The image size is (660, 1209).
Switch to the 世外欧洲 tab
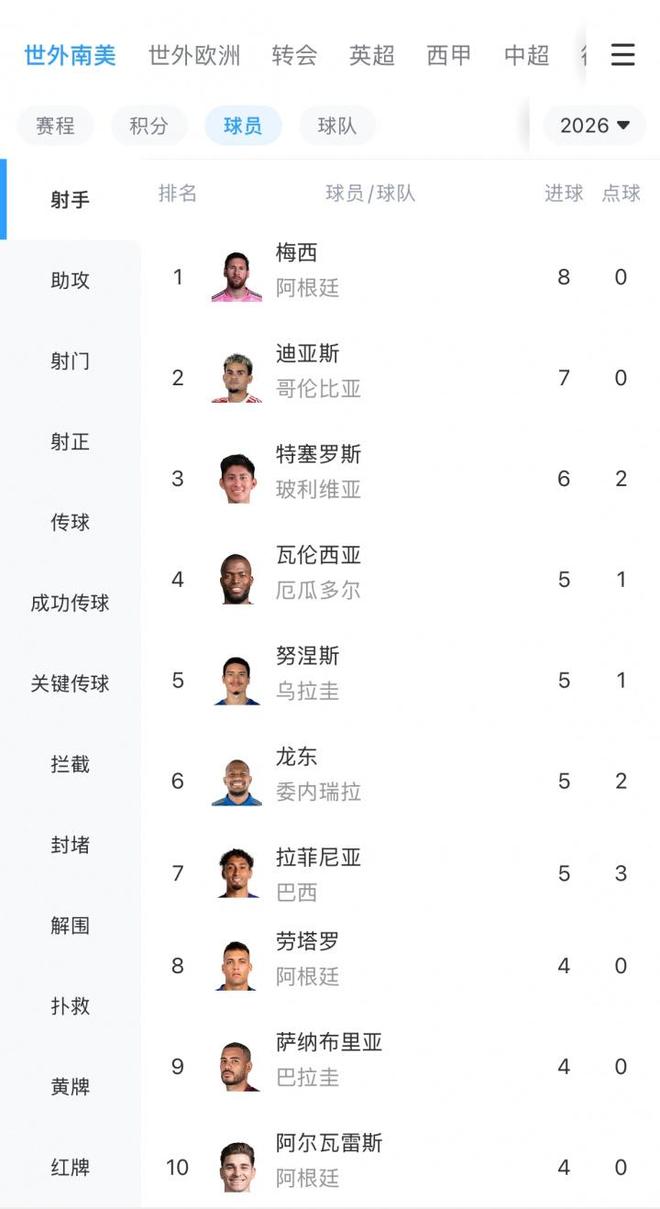tap(194, 55)
